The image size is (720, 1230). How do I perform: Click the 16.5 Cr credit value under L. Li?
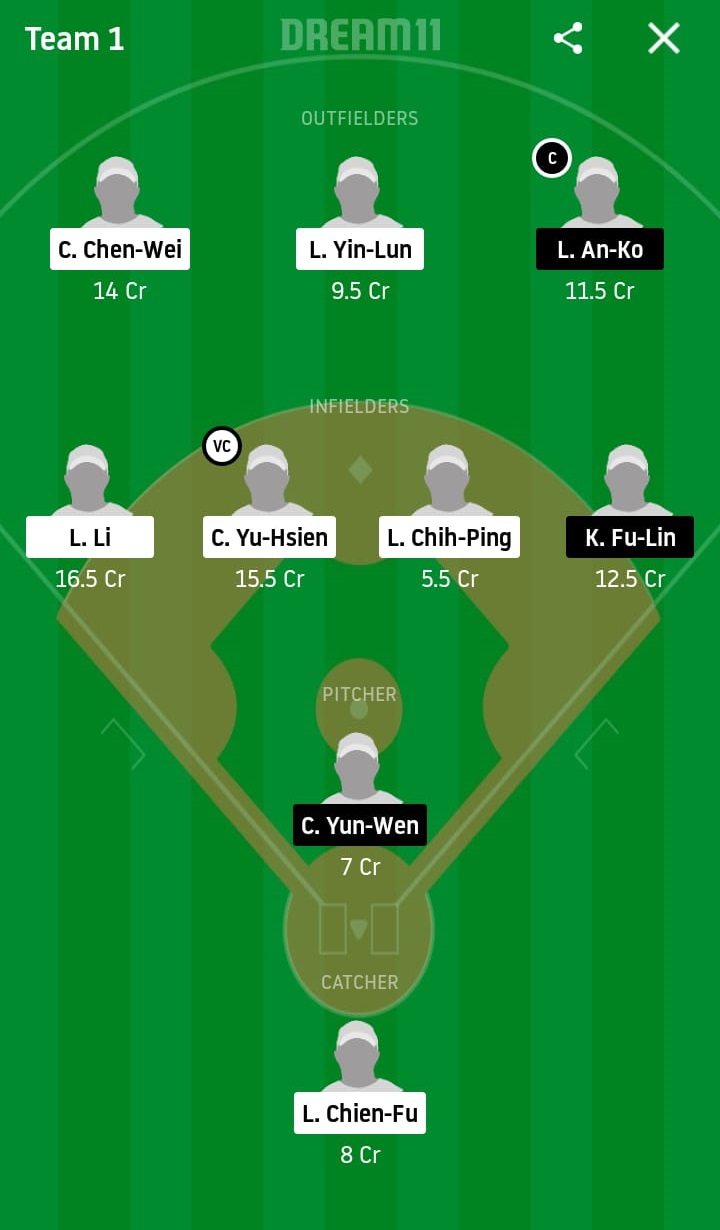pyautogui.click(x=89, y=578)
